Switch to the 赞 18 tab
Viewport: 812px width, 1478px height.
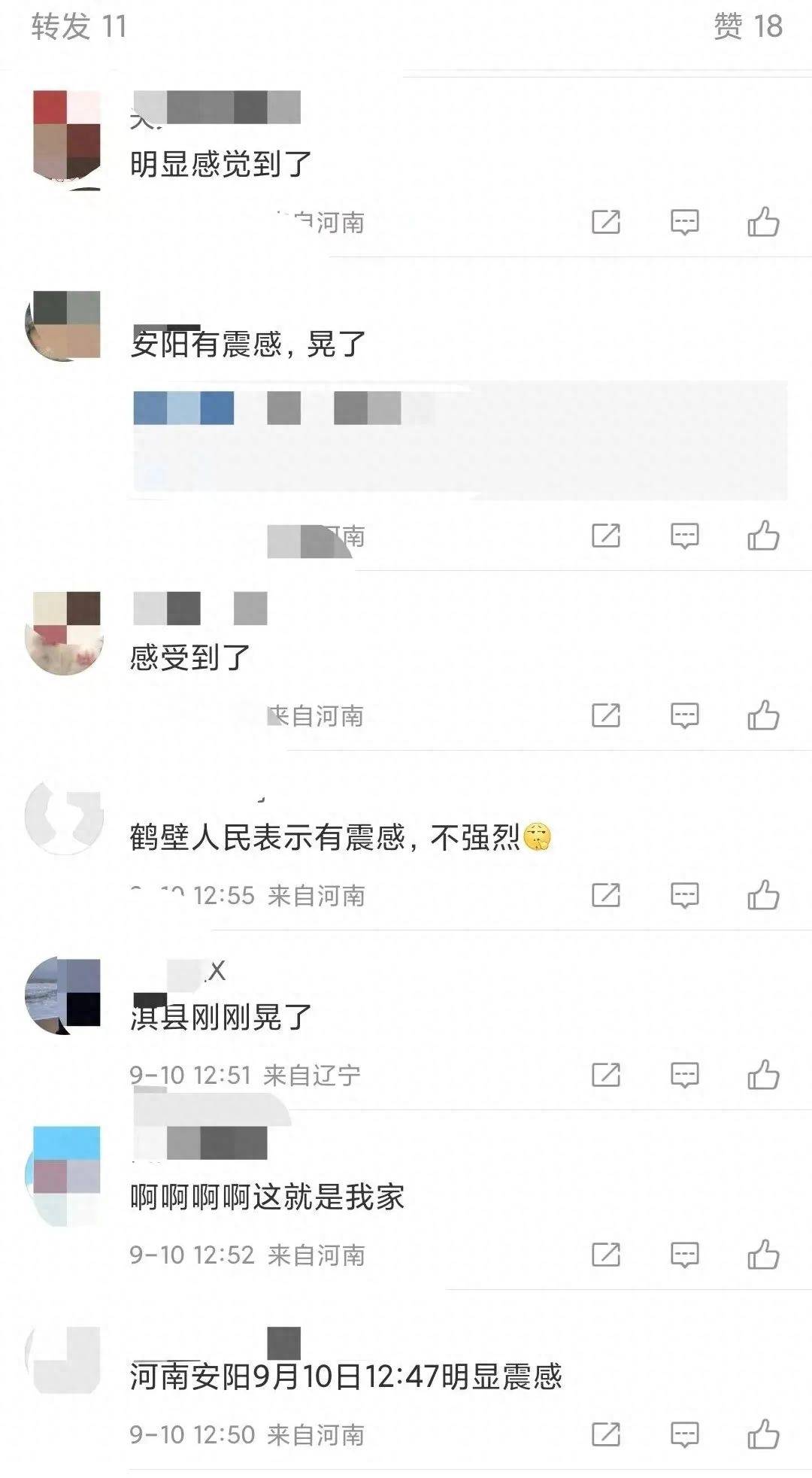[x=747, y=27]
